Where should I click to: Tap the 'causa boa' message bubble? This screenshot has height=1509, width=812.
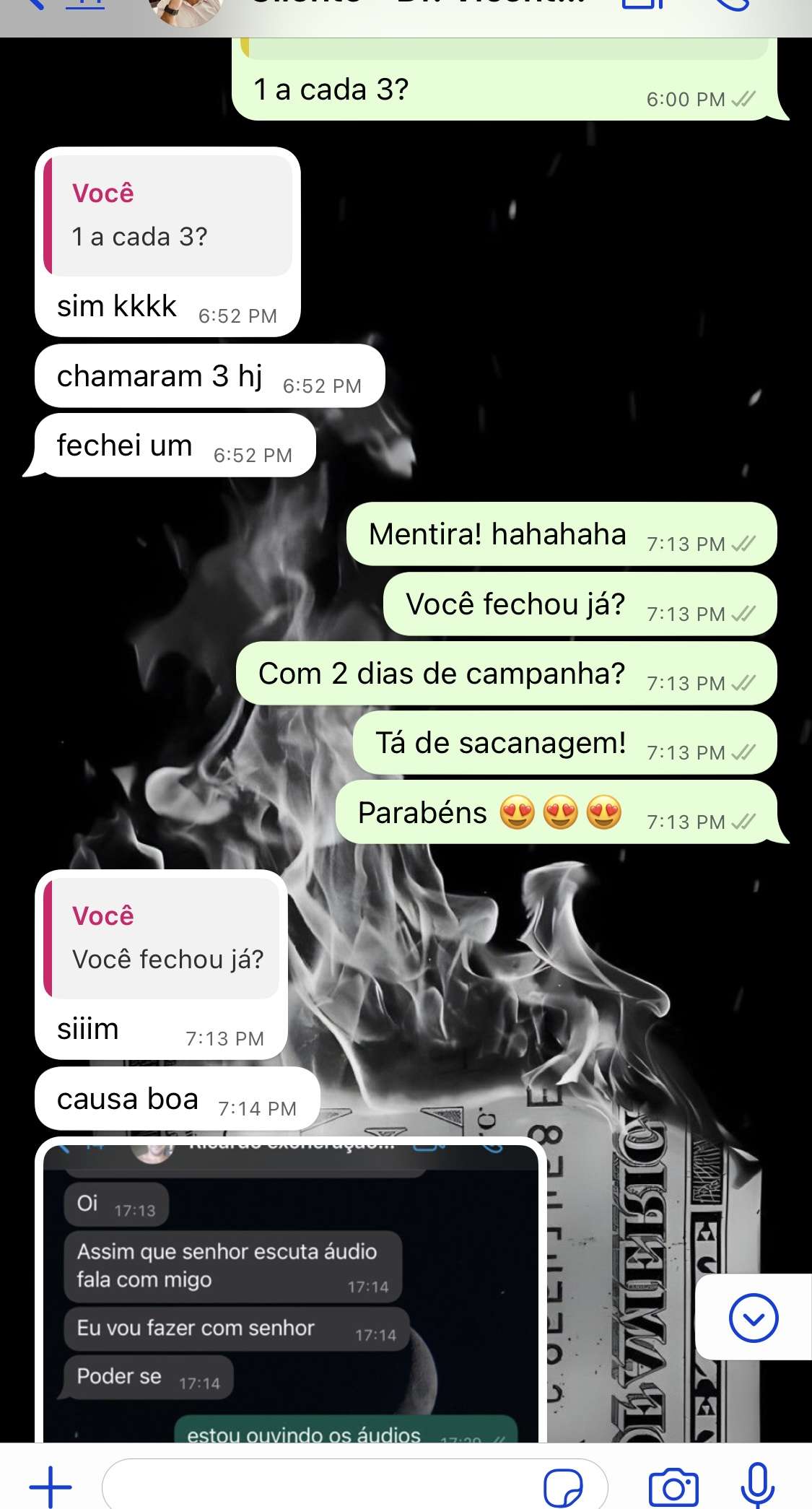click(173, 1099)
